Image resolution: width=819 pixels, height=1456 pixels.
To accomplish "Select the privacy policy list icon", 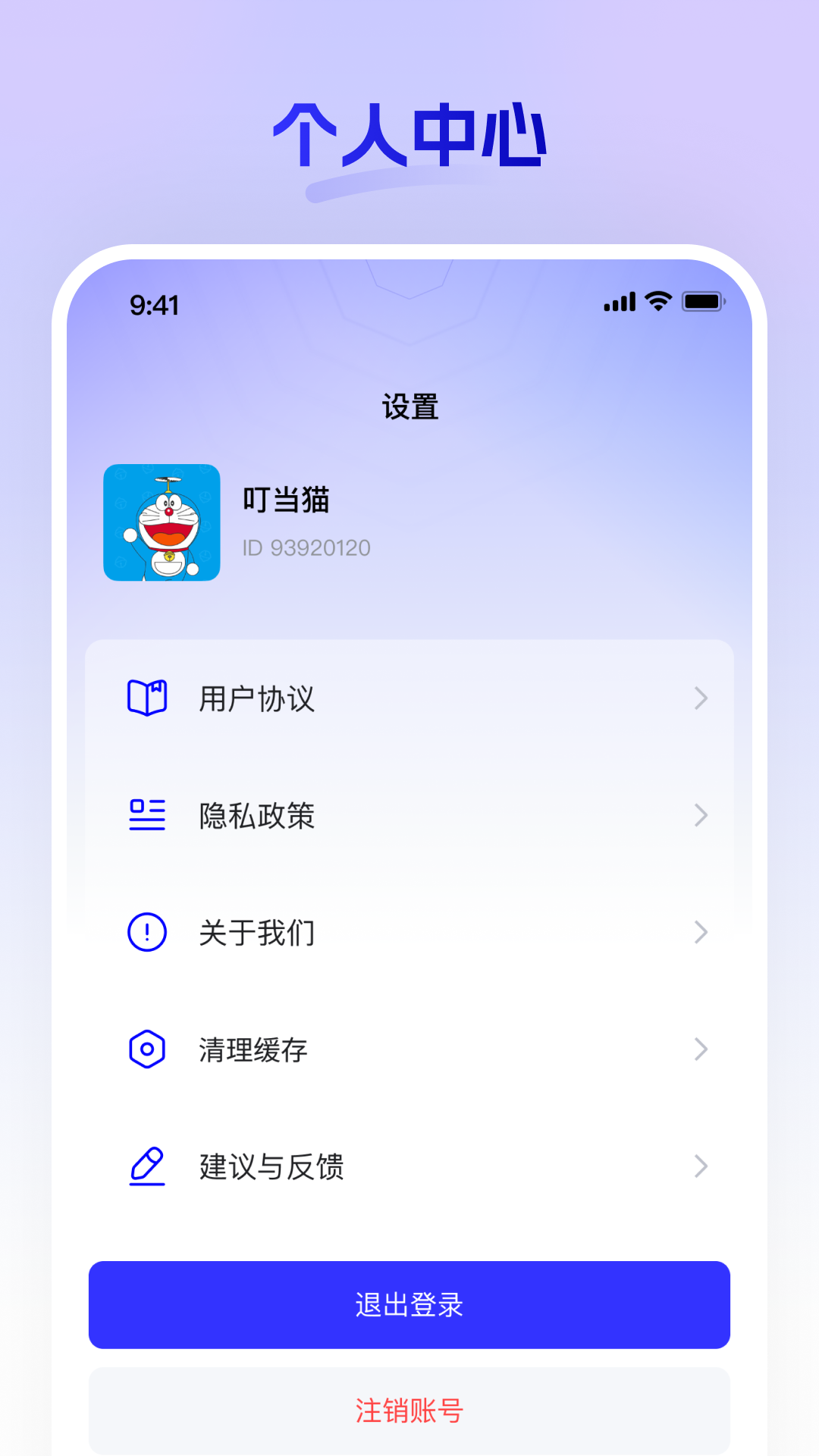I will click(147, 815).
